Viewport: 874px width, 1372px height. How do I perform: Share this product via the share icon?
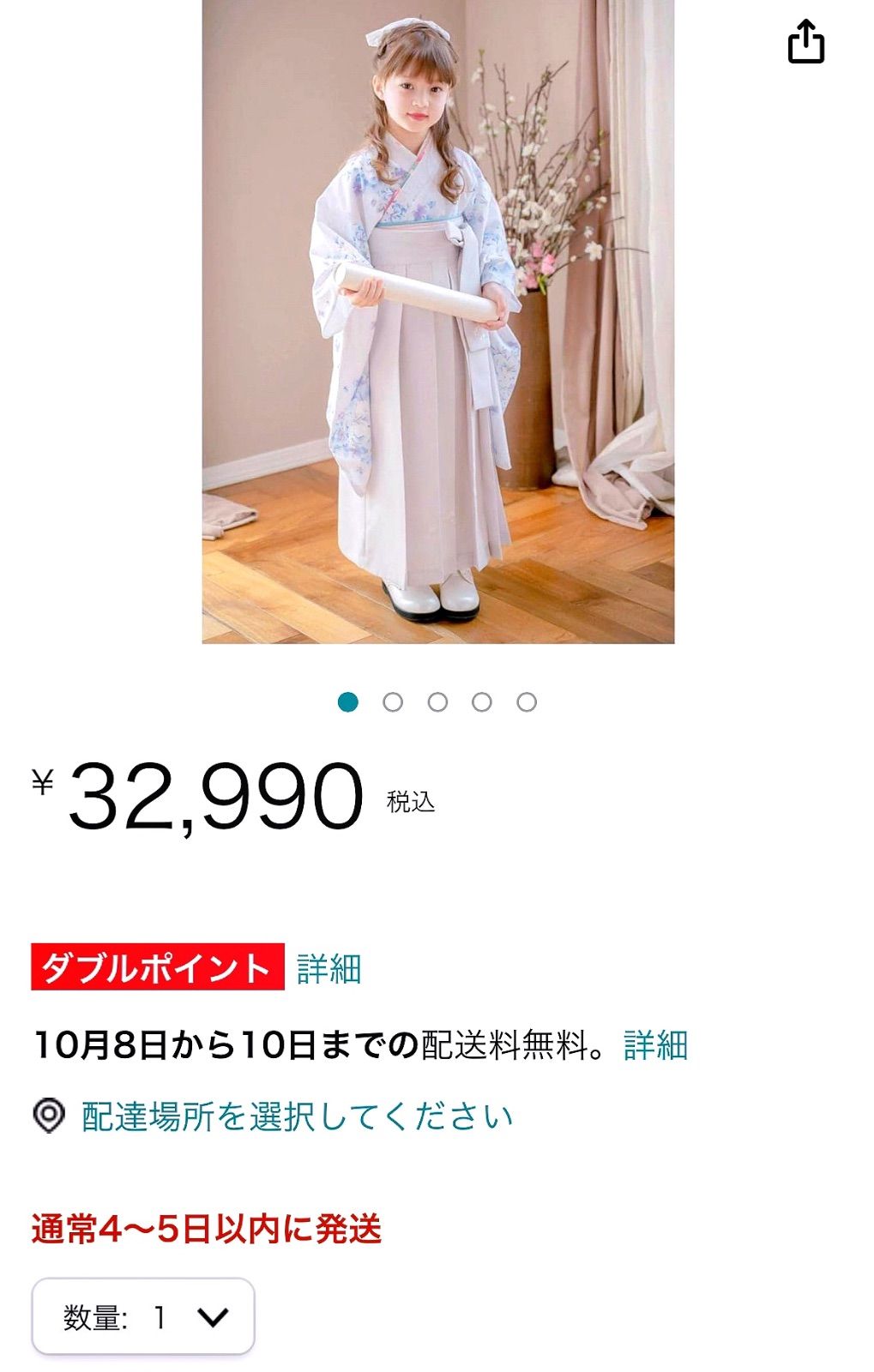tap(805, 42)
